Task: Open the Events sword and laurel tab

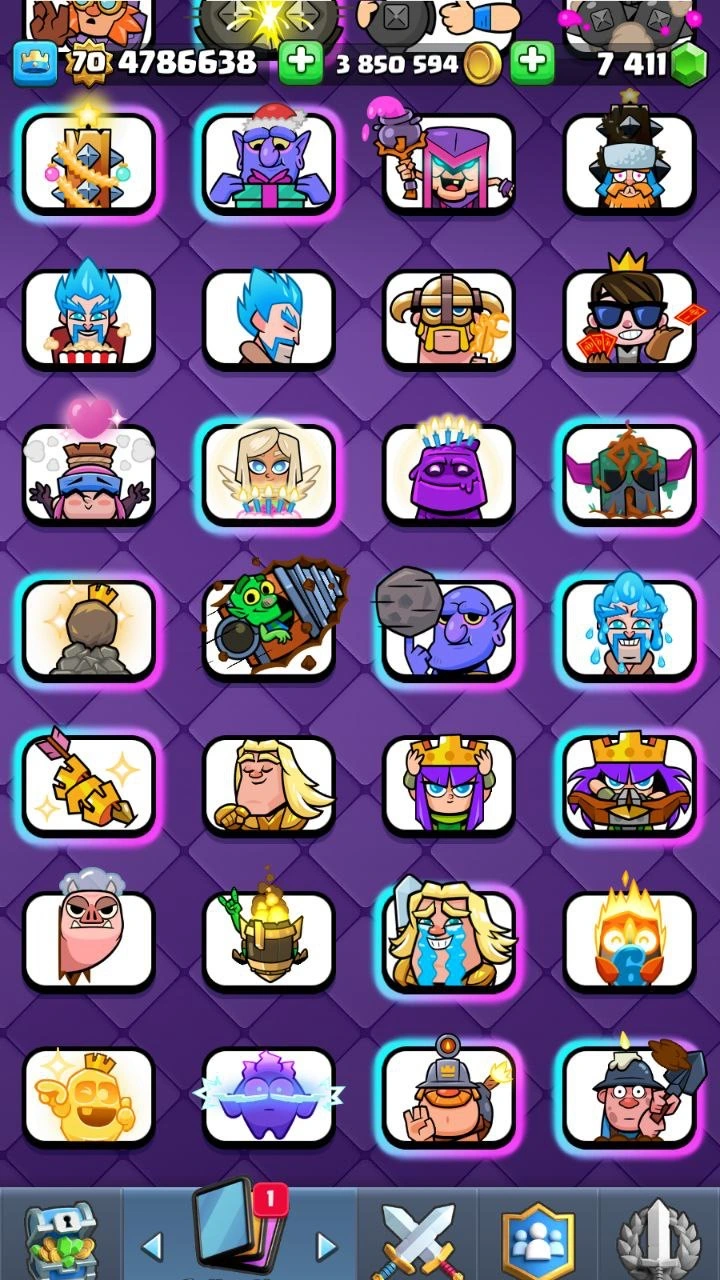Action: point(657,1240)
